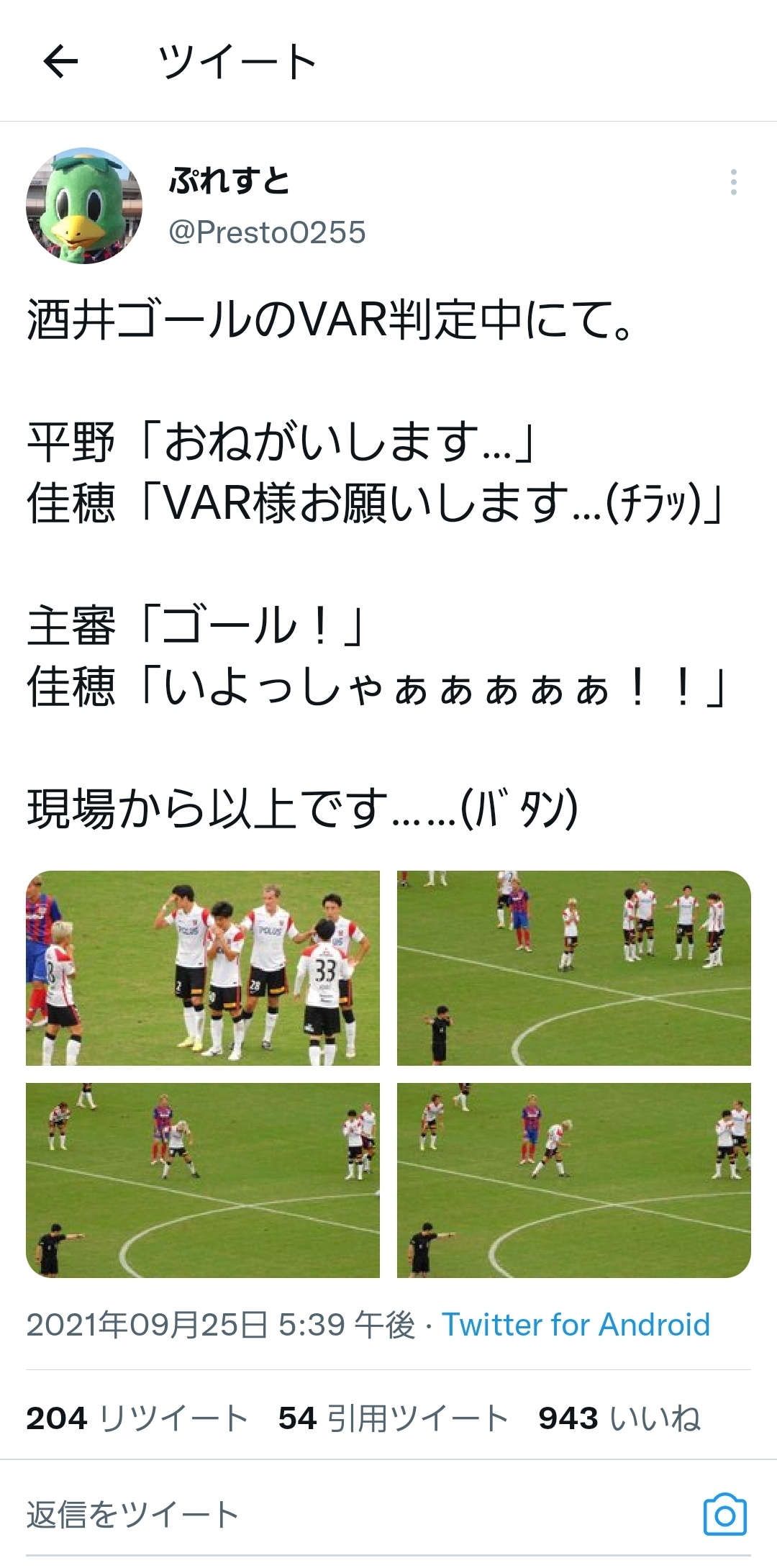Screen dimensions: 777x1568
Task: Open ぷれすと's profile picture
Action: click(84, 206)
